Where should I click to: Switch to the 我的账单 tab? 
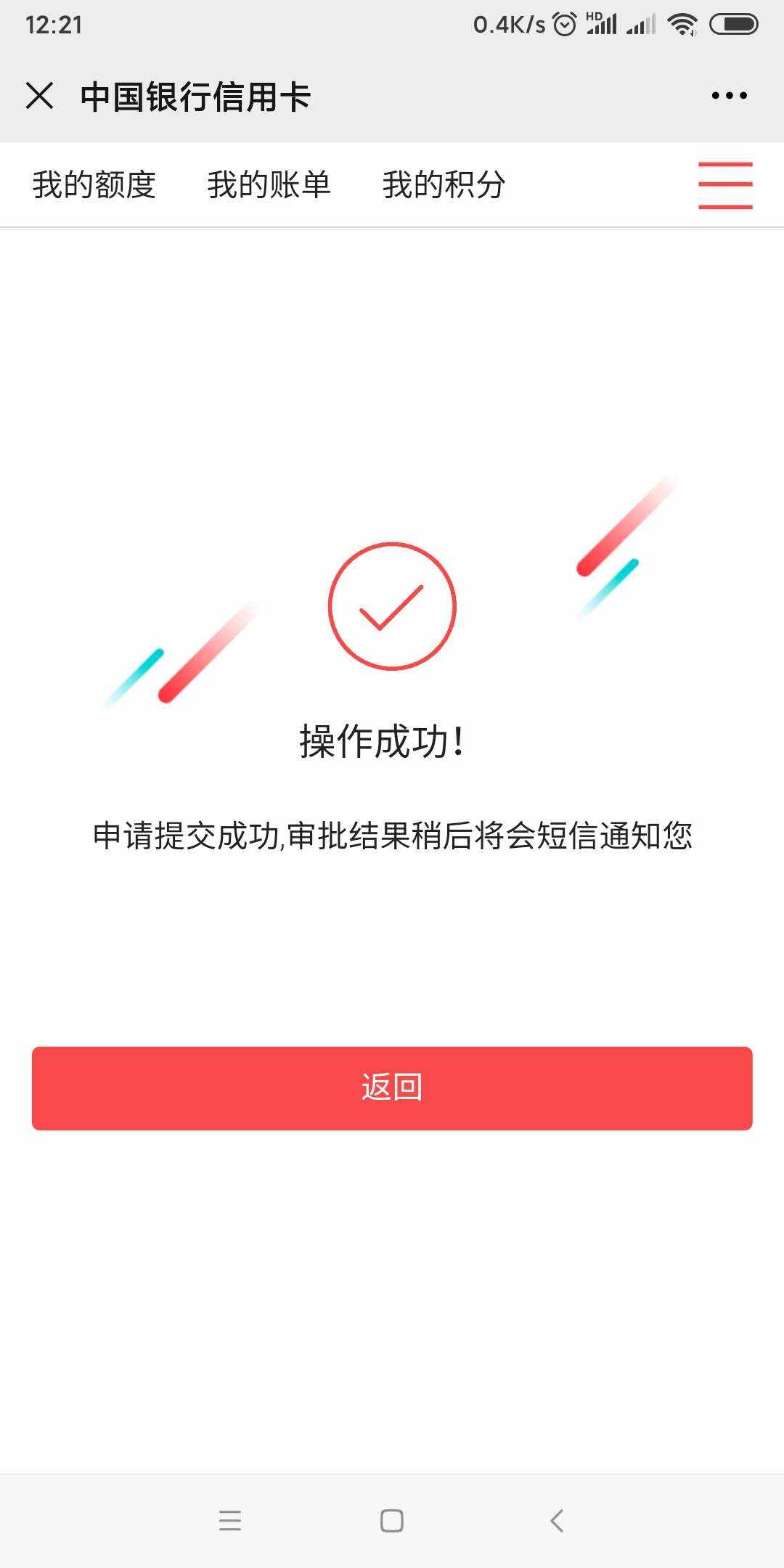pyautogui.click(x=269, y=184)
